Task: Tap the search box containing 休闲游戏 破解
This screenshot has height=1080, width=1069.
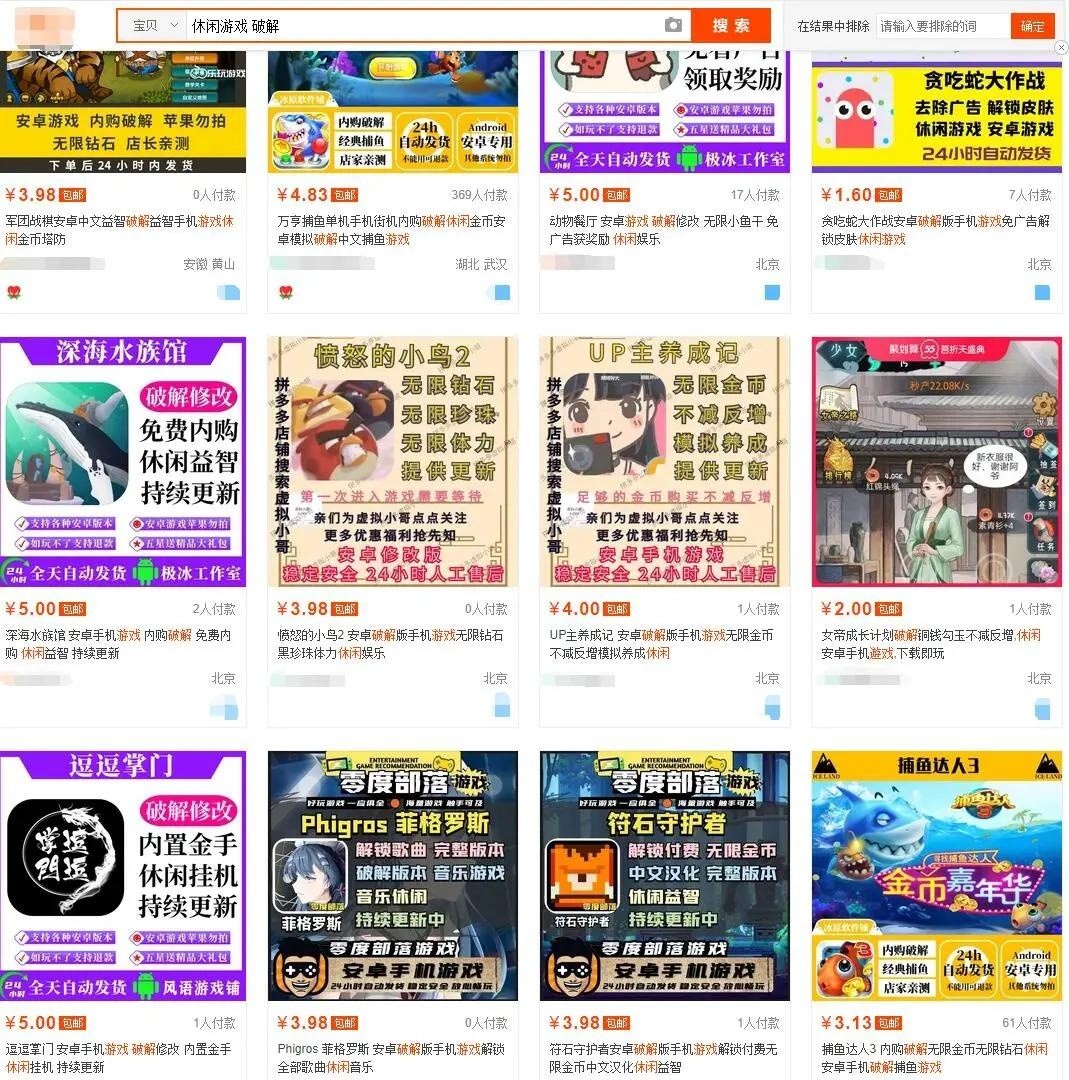Action: (x=420, y=26)
